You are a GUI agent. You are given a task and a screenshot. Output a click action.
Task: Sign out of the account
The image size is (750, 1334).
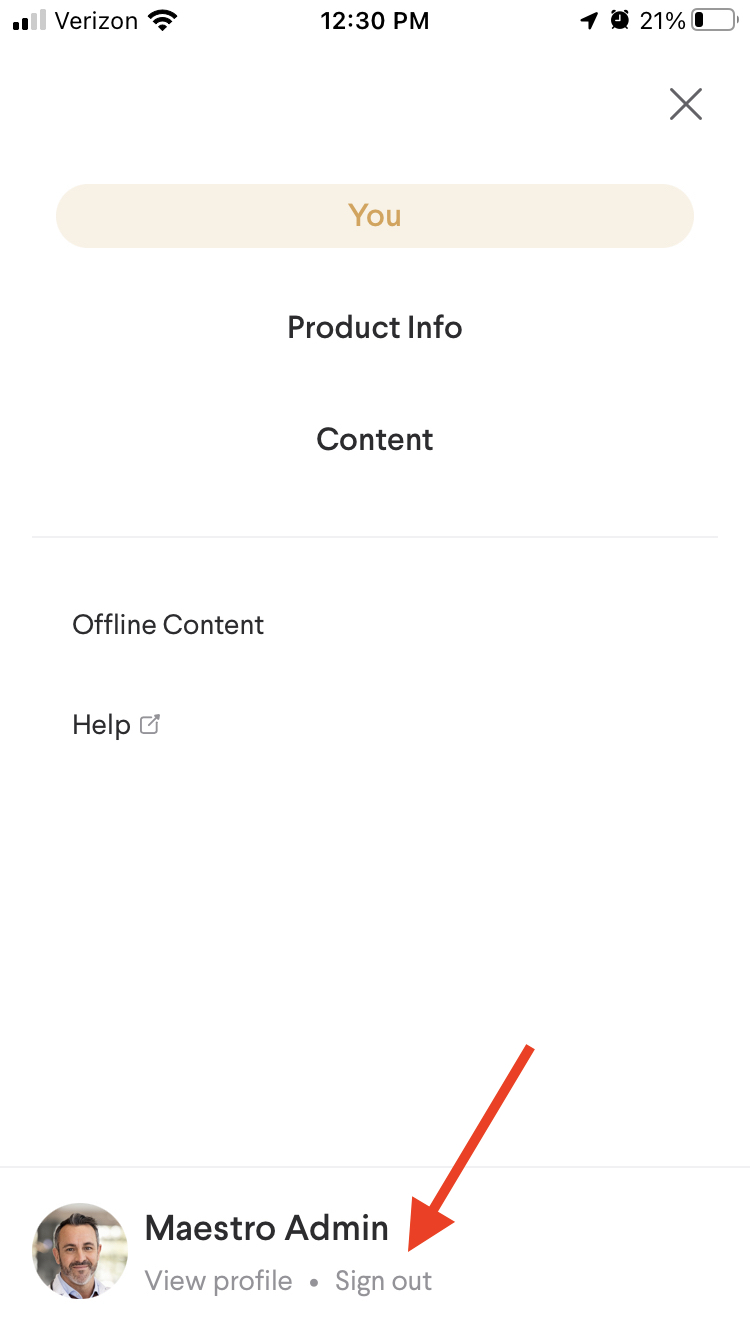point(383,1281)
